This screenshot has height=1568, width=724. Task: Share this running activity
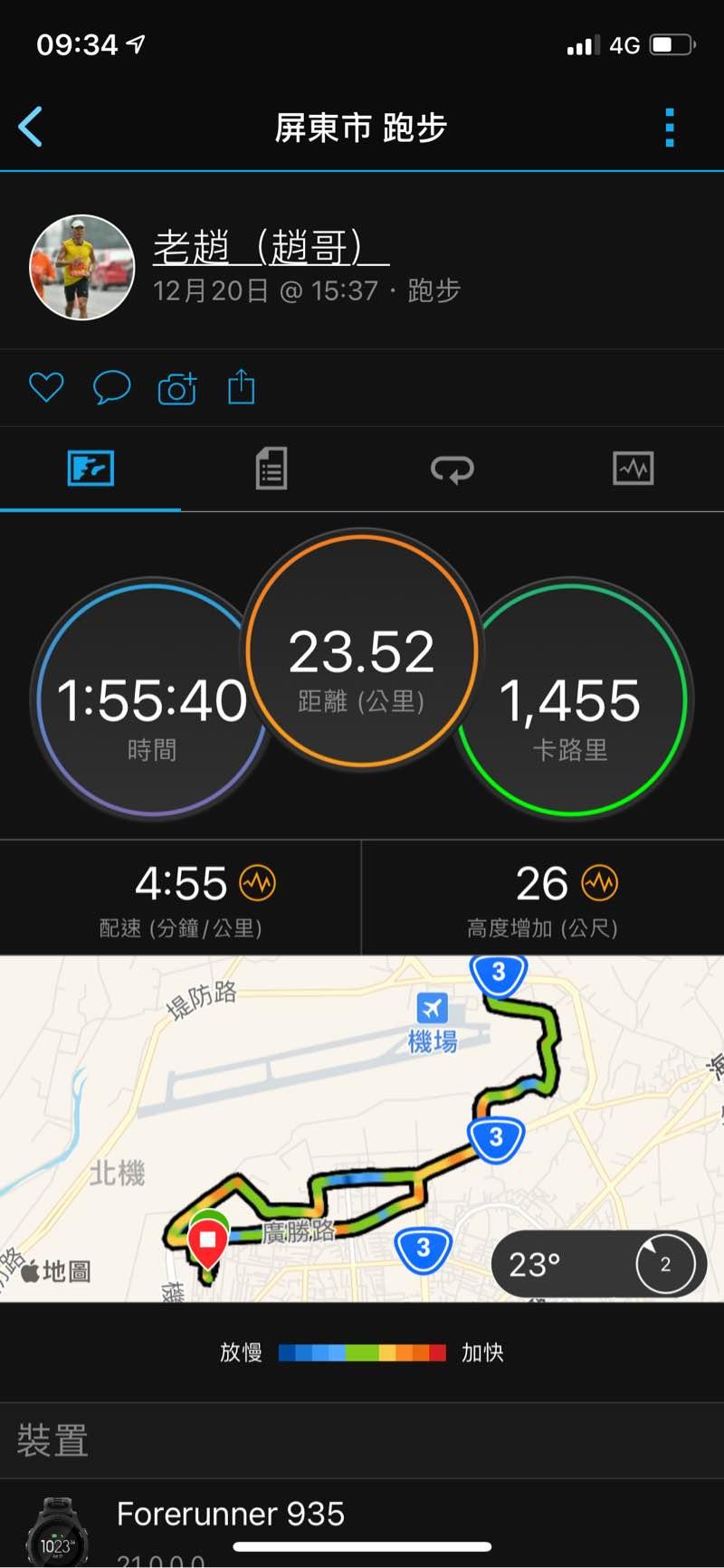pyautogui.click(x=241, y=386)
